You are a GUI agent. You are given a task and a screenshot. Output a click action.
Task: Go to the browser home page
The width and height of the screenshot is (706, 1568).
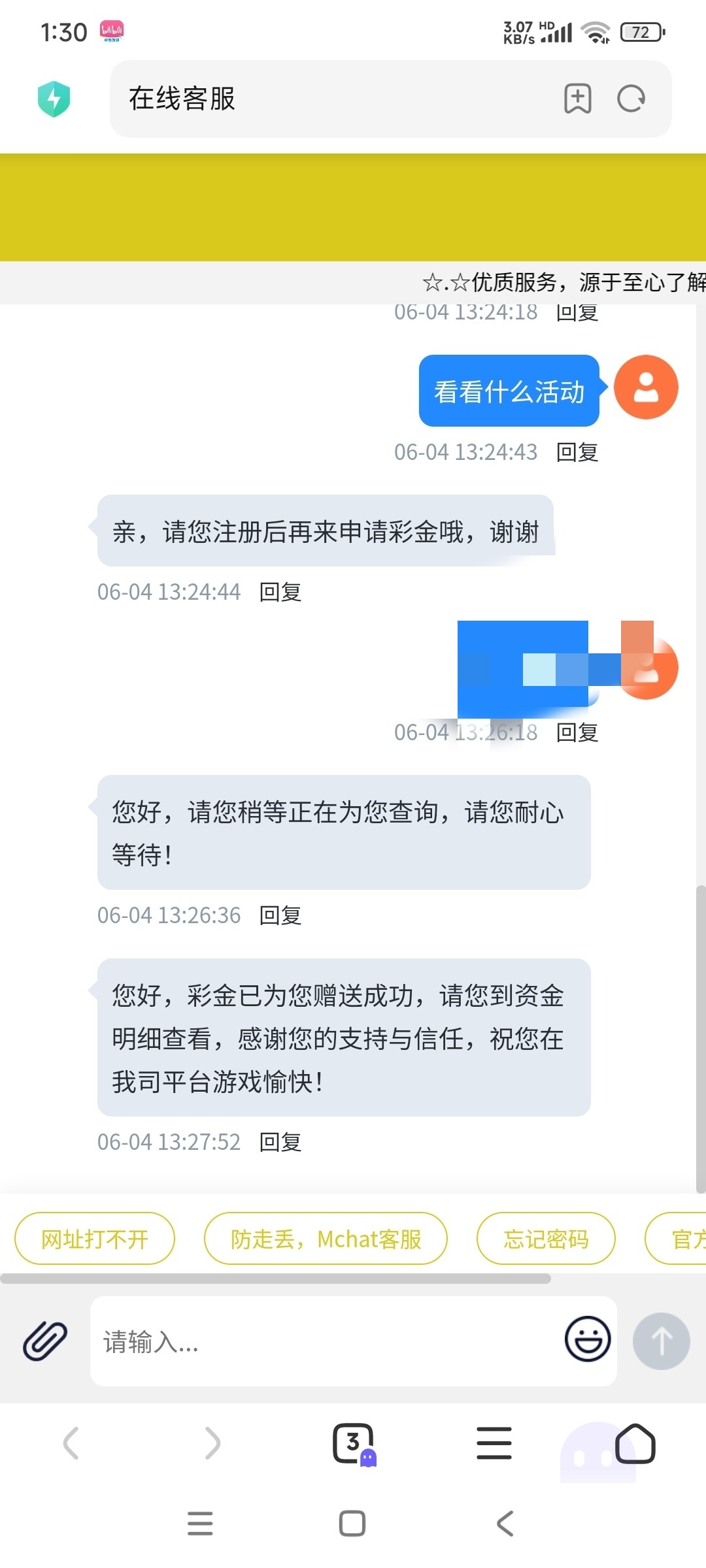[635, 1443]
